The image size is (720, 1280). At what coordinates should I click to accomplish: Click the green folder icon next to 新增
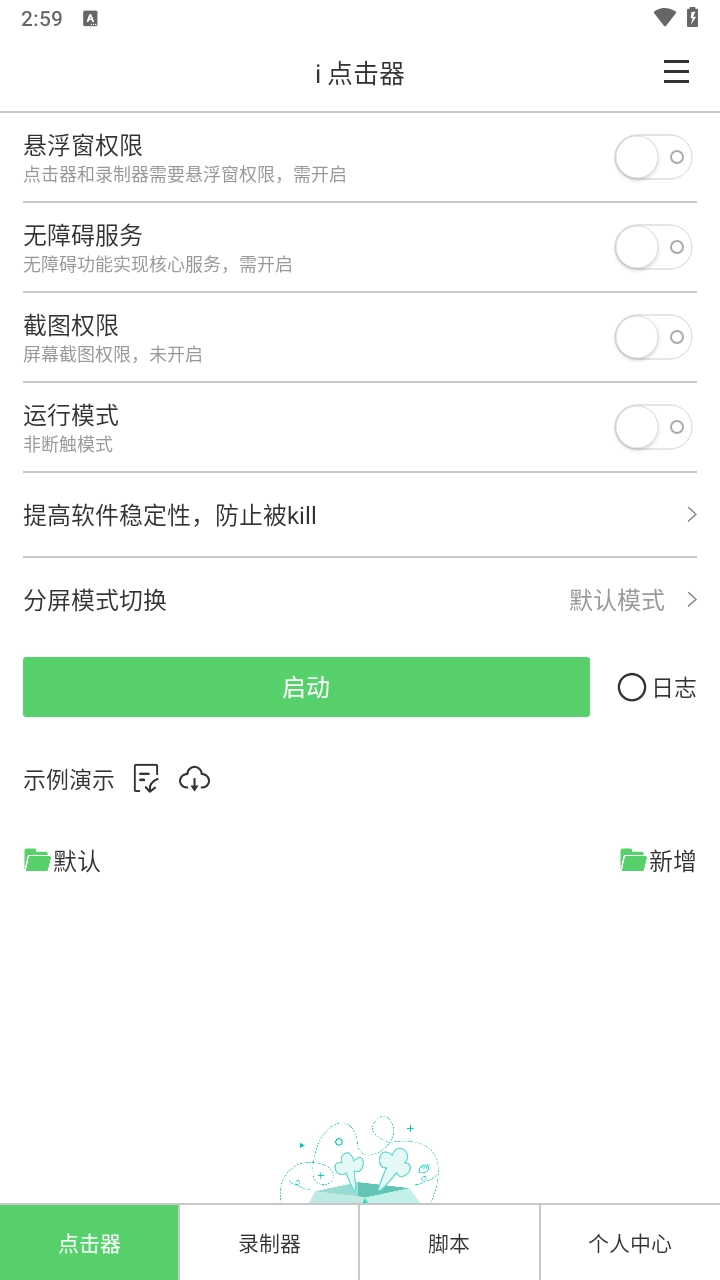coord(633,860)
